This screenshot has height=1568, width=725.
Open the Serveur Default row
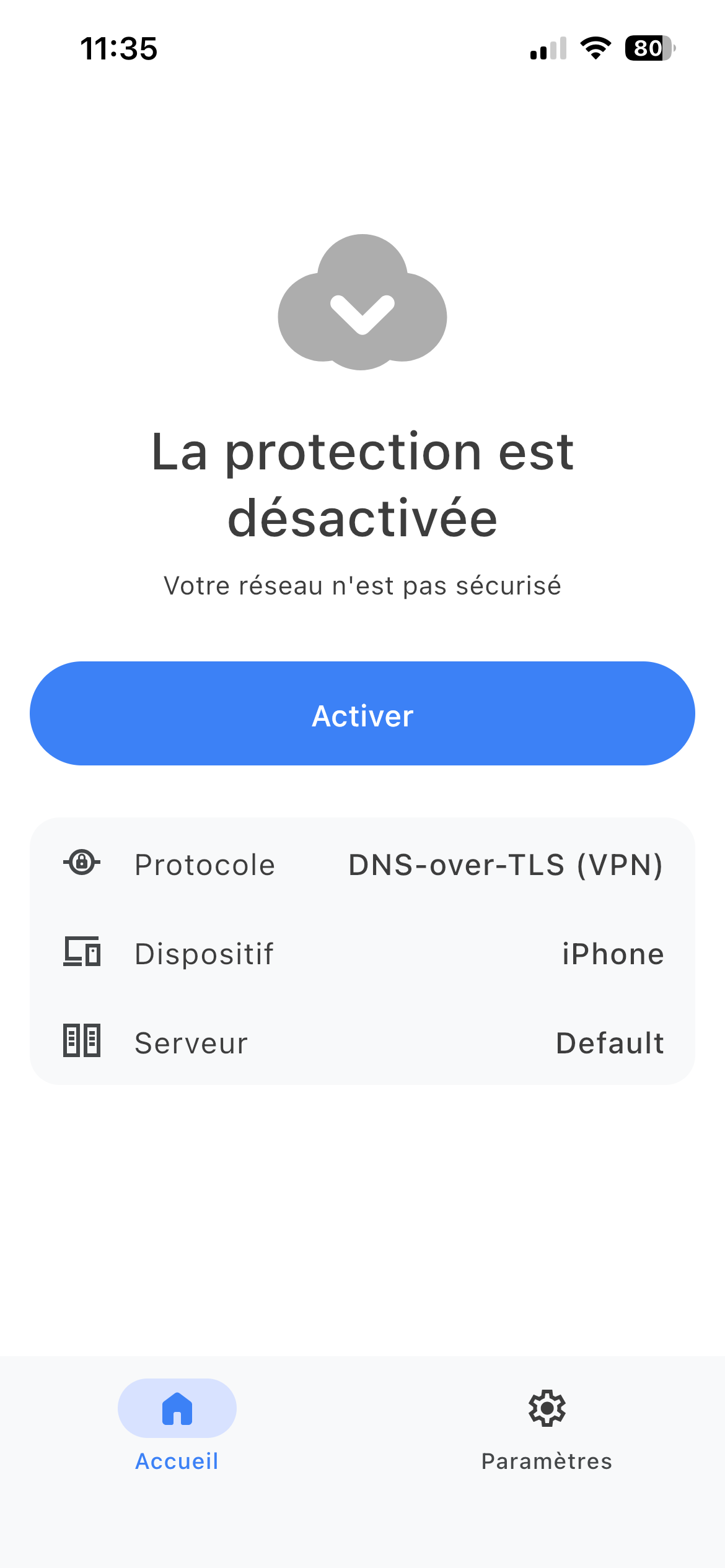[362, 1042]
